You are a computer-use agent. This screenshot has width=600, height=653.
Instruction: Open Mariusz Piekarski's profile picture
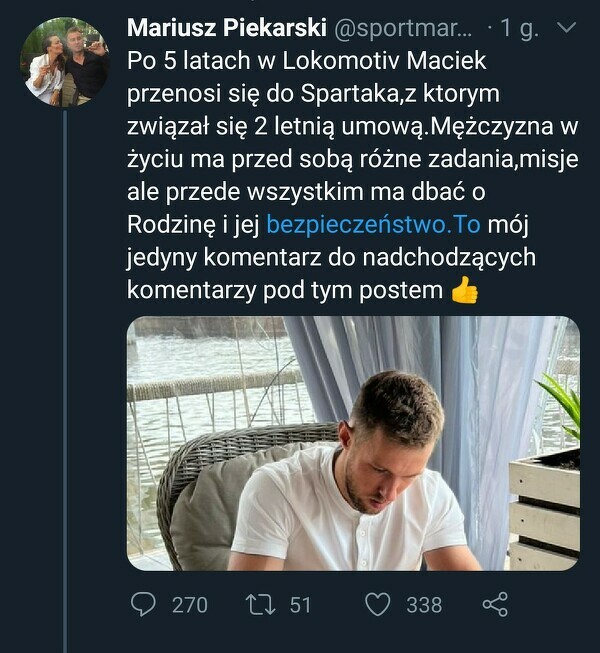point(64,62)
